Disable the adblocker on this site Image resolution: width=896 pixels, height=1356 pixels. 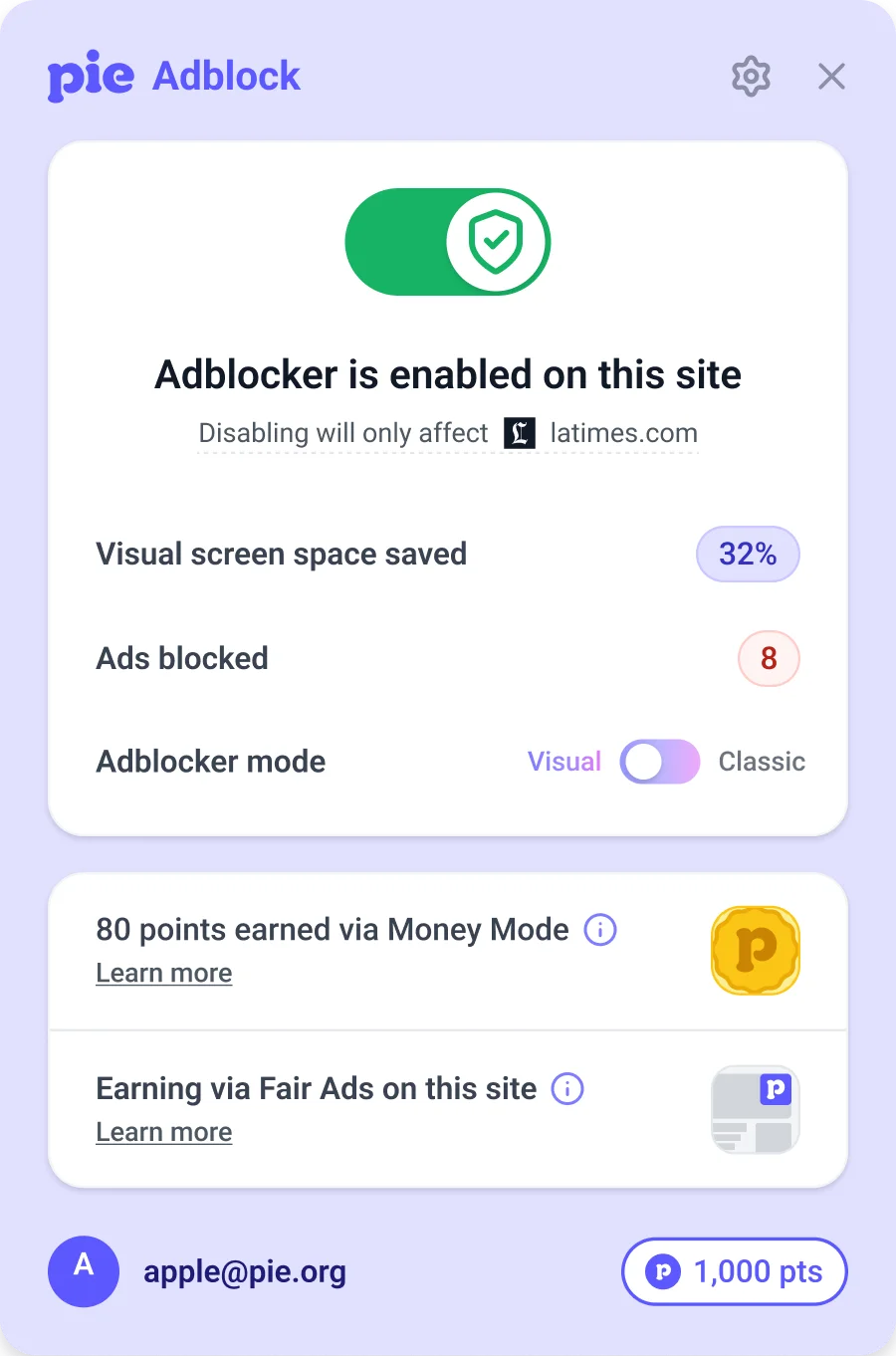(448, 242)
